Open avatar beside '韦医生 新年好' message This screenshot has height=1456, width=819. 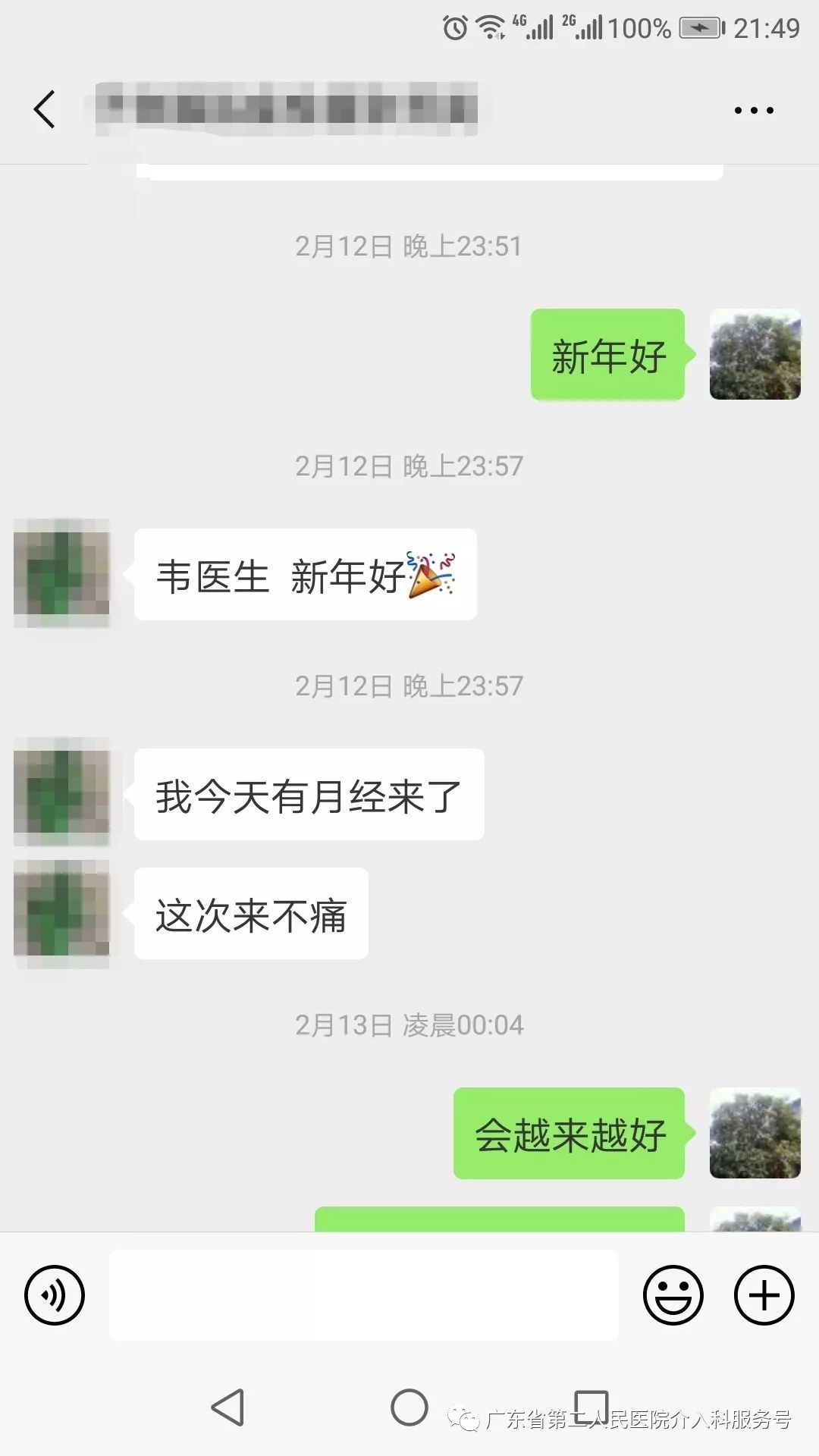click(61, 573)
